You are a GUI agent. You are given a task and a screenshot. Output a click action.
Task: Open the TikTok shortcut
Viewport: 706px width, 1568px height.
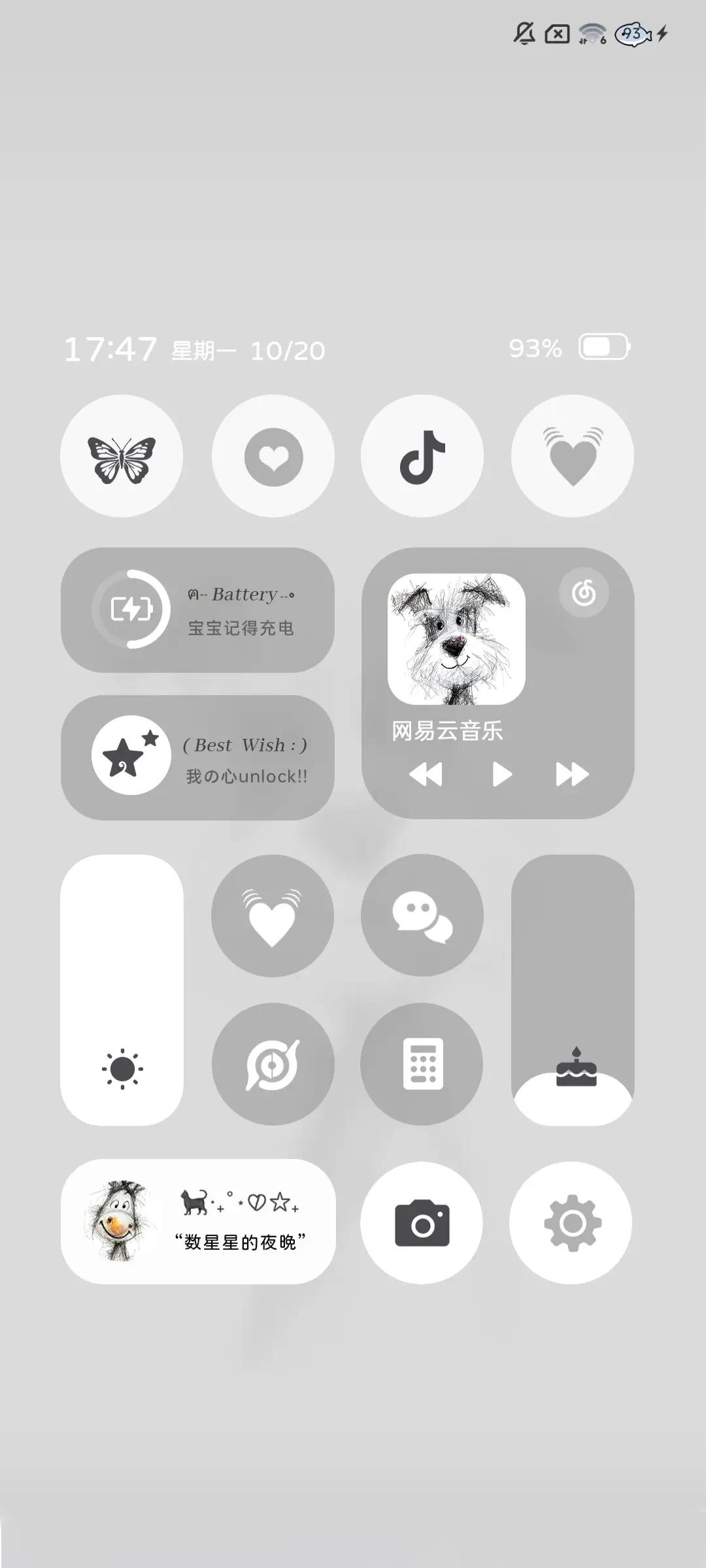click(422, 456)
